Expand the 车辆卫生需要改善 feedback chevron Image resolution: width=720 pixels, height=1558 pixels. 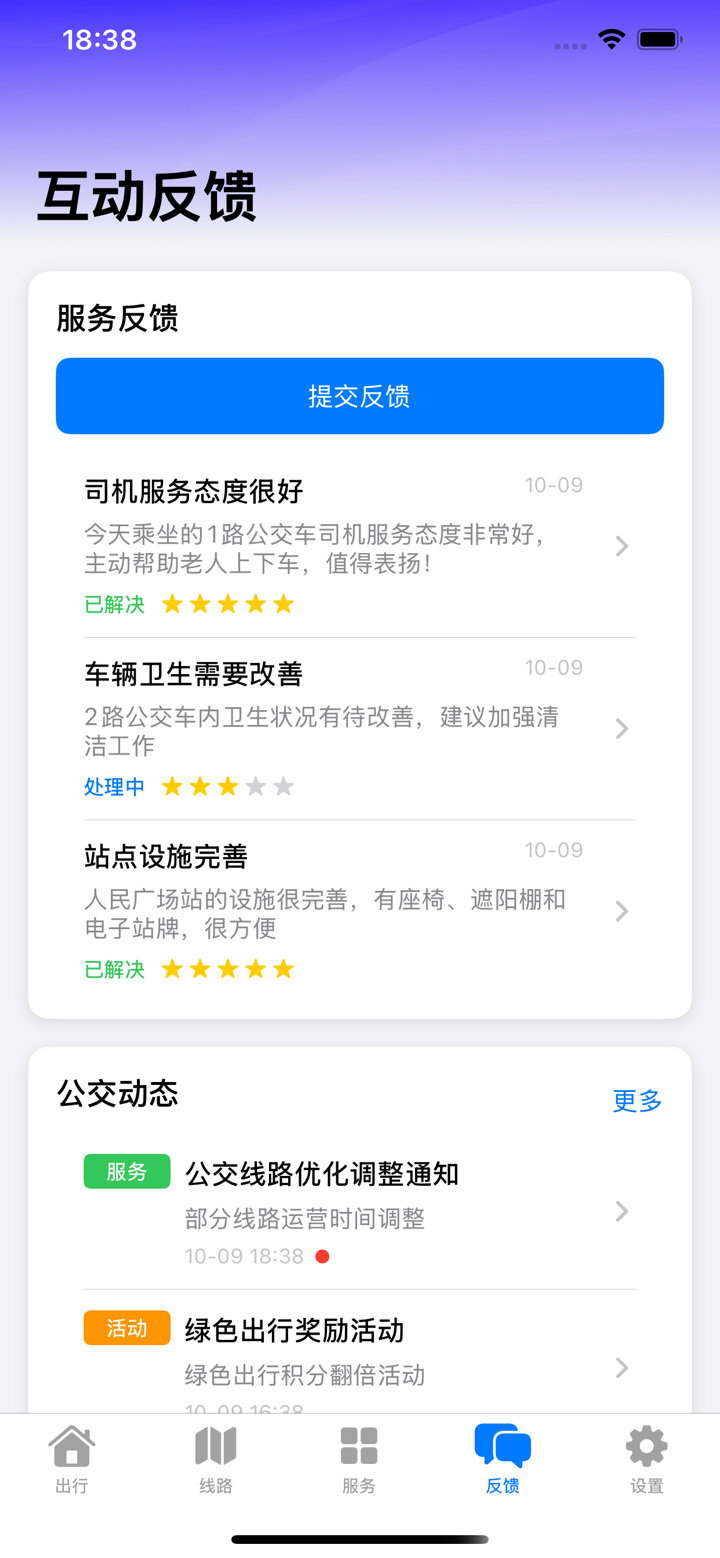click(620, 729)
